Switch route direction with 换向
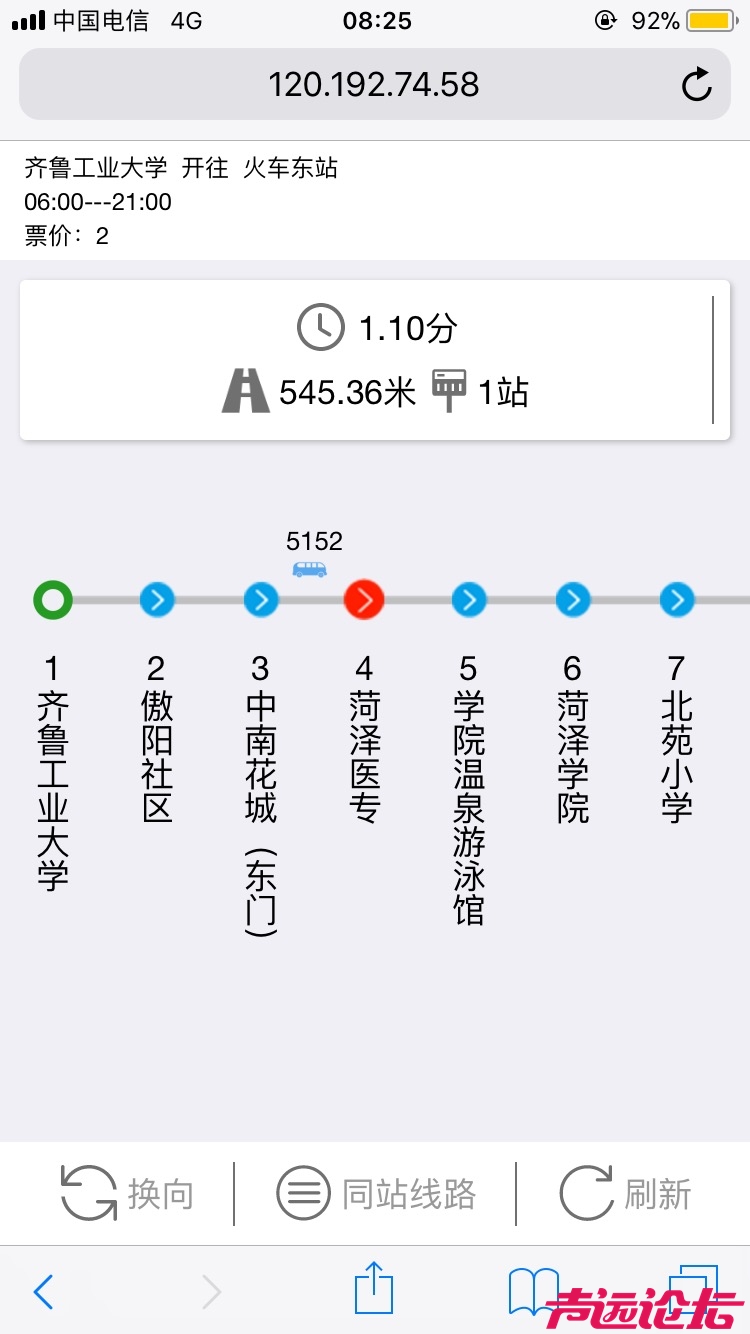 (x=127, y=1193)
